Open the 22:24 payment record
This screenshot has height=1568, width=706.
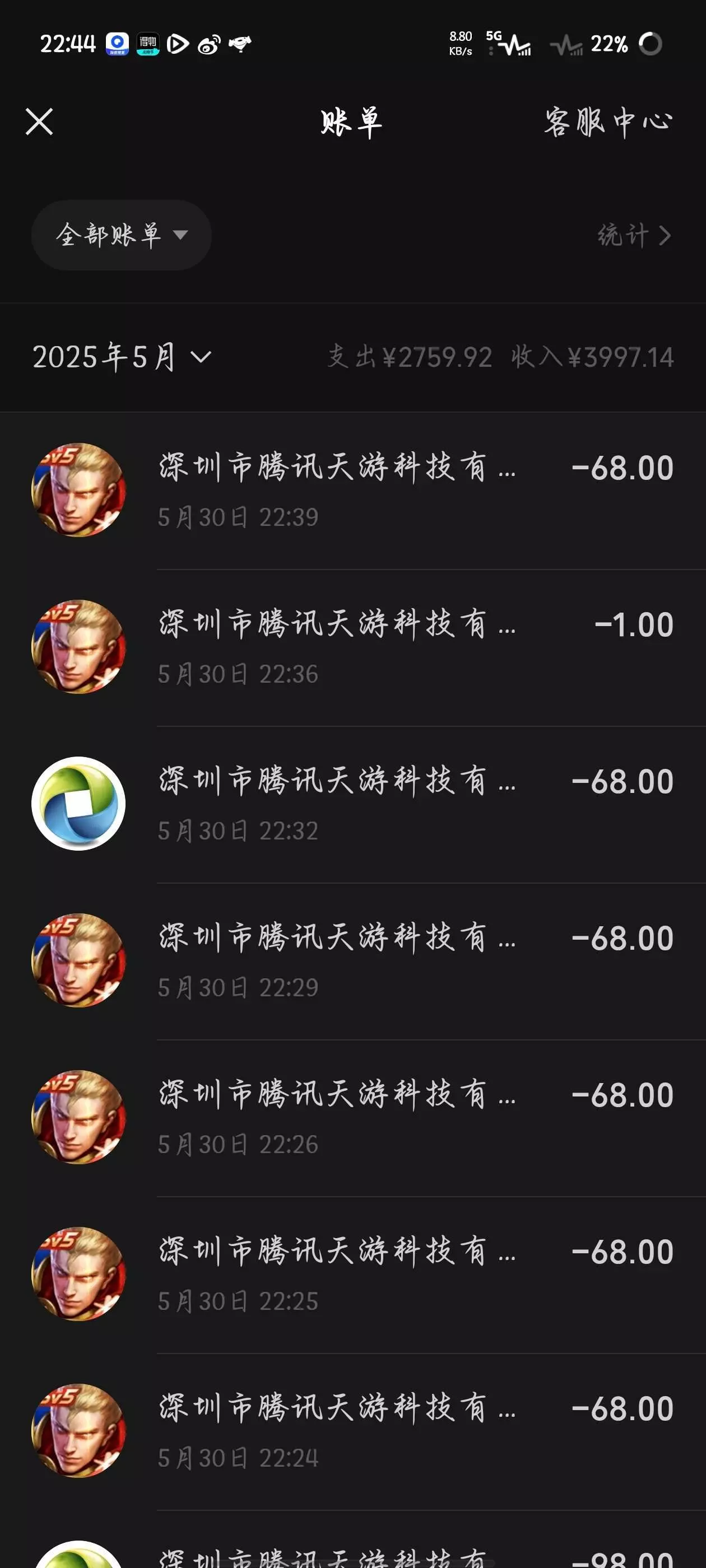click(354, 1432)
